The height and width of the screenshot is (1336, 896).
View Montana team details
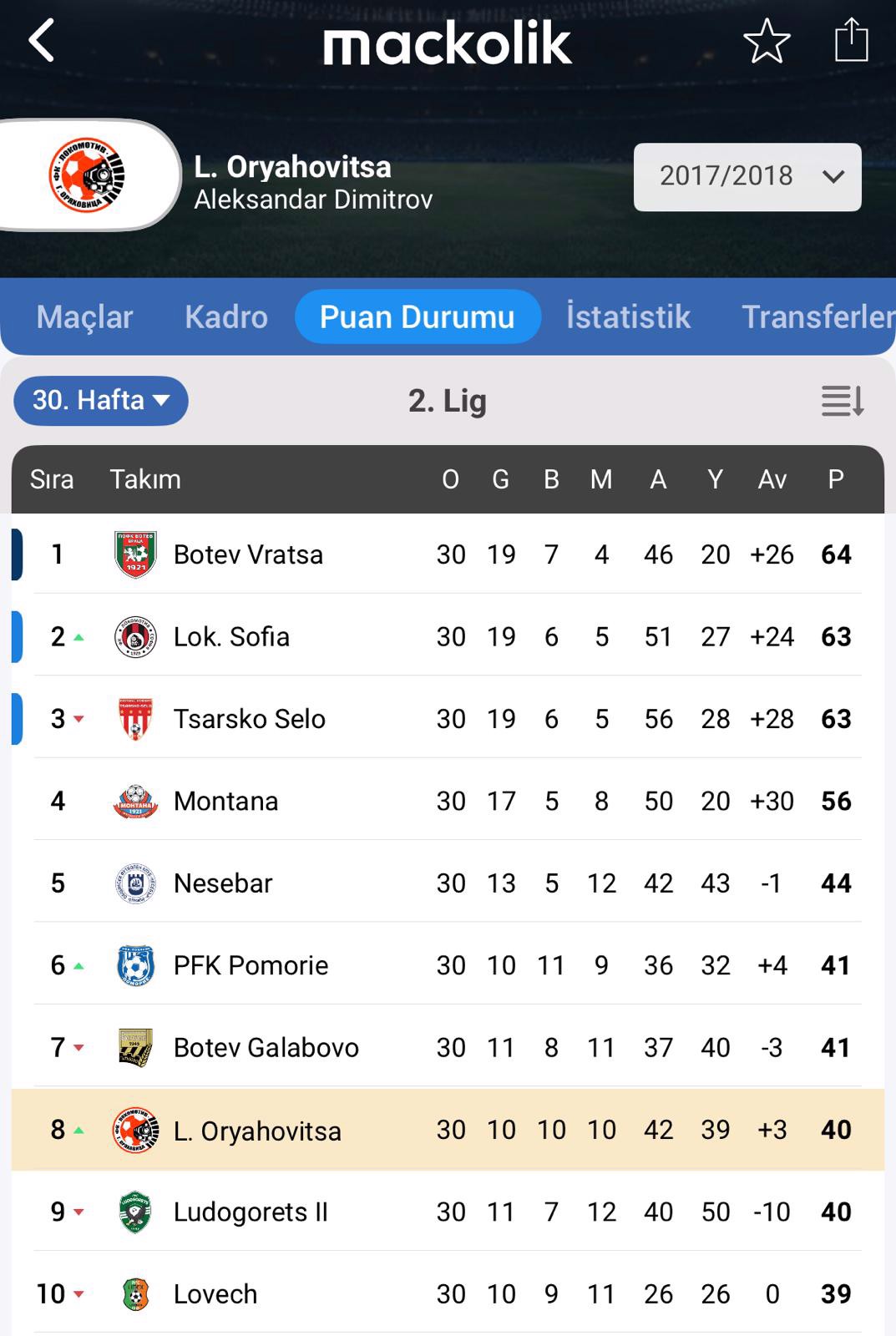point(225,802)
